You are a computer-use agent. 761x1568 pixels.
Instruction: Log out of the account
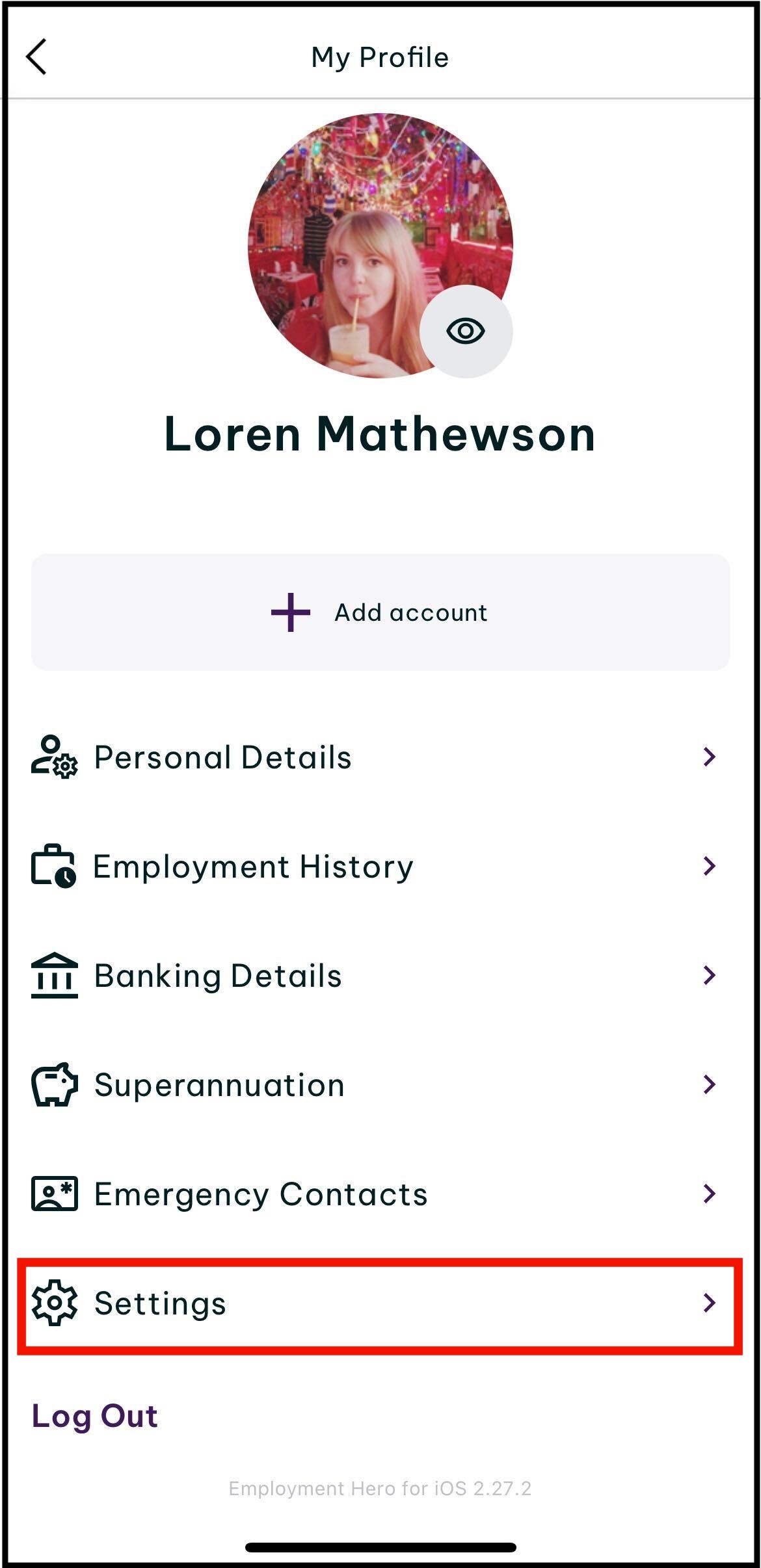click(95, 1417)
